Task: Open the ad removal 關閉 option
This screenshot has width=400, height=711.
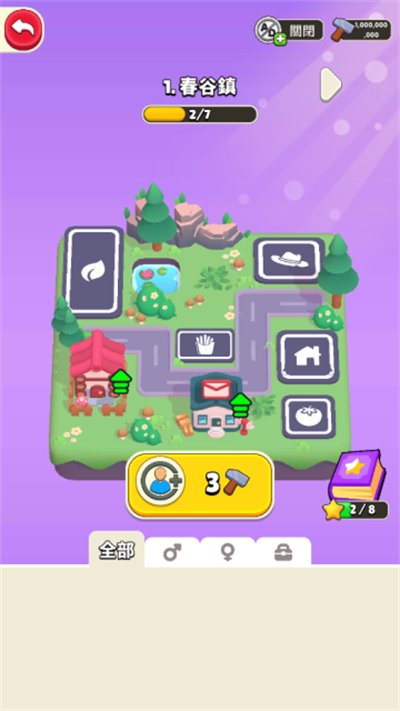Action: coord(289,30)
